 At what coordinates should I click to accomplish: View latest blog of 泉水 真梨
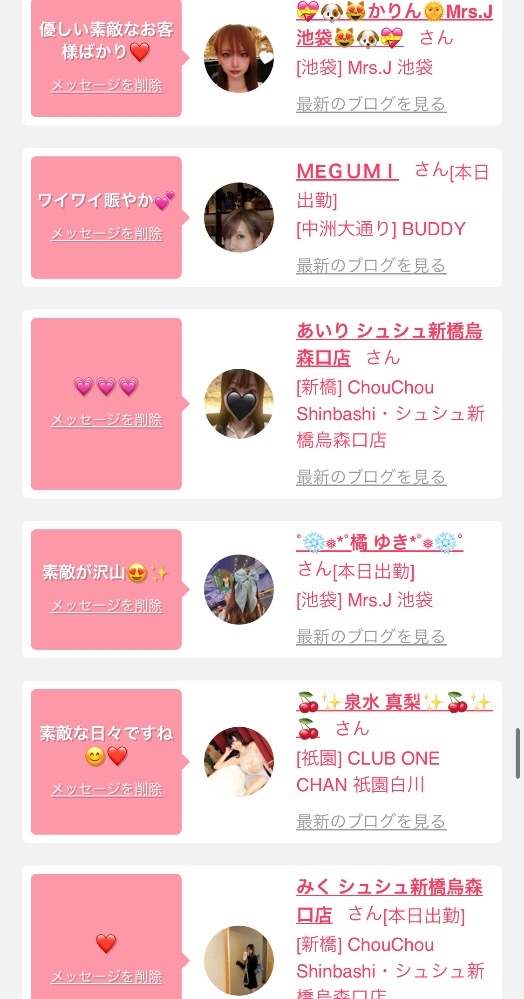371,821
